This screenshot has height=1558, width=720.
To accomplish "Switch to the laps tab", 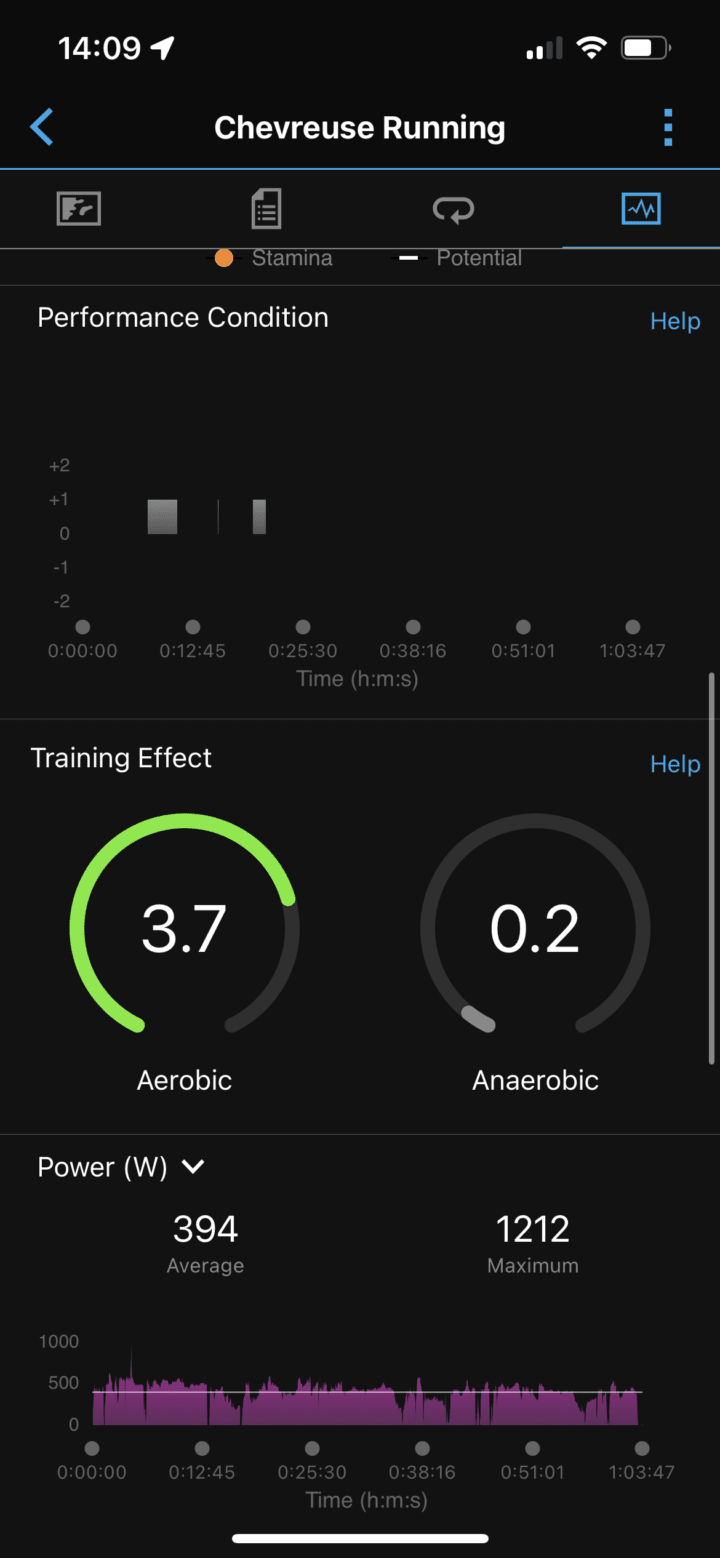I will (452, 209).
